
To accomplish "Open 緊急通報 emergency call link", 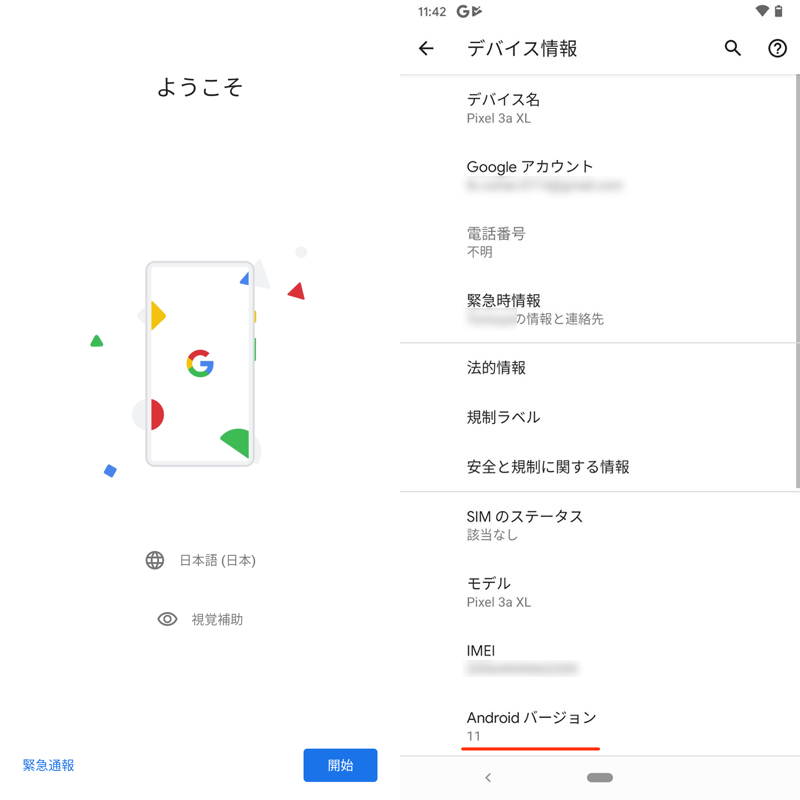I will [x=49, y=765].
